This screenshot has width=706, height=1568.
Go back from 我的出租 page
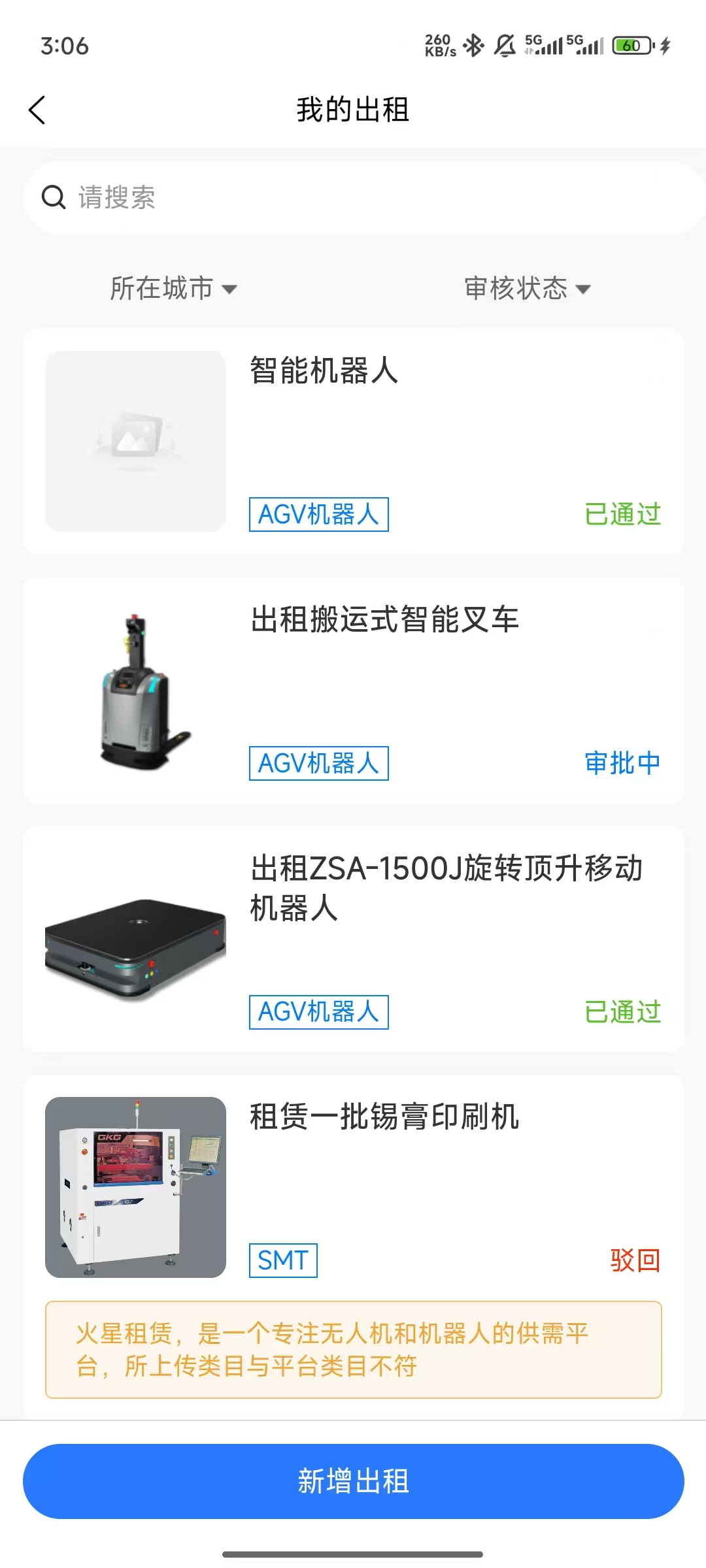37,110
